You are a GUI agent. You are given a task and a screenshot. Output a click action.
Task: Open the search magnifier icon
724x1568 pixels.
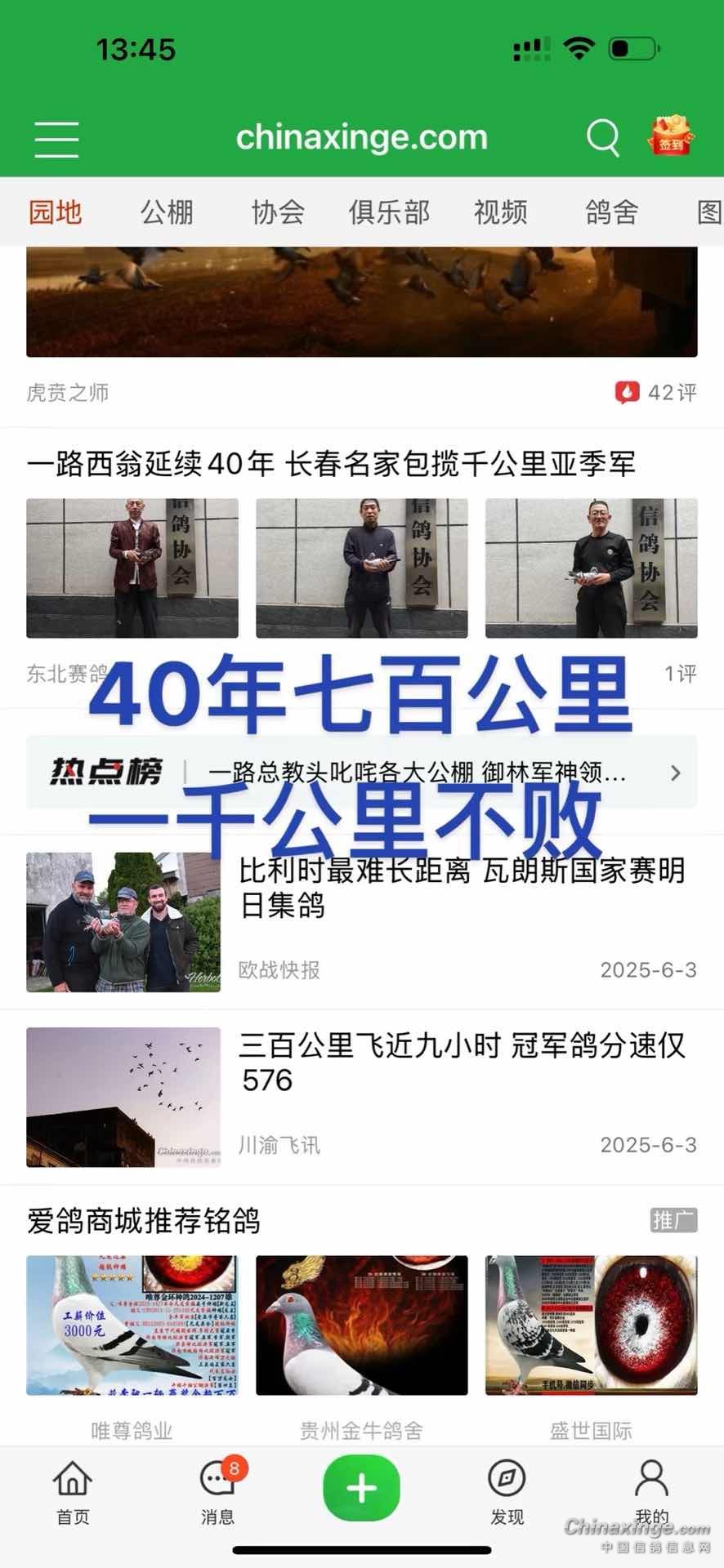point(603,137)
